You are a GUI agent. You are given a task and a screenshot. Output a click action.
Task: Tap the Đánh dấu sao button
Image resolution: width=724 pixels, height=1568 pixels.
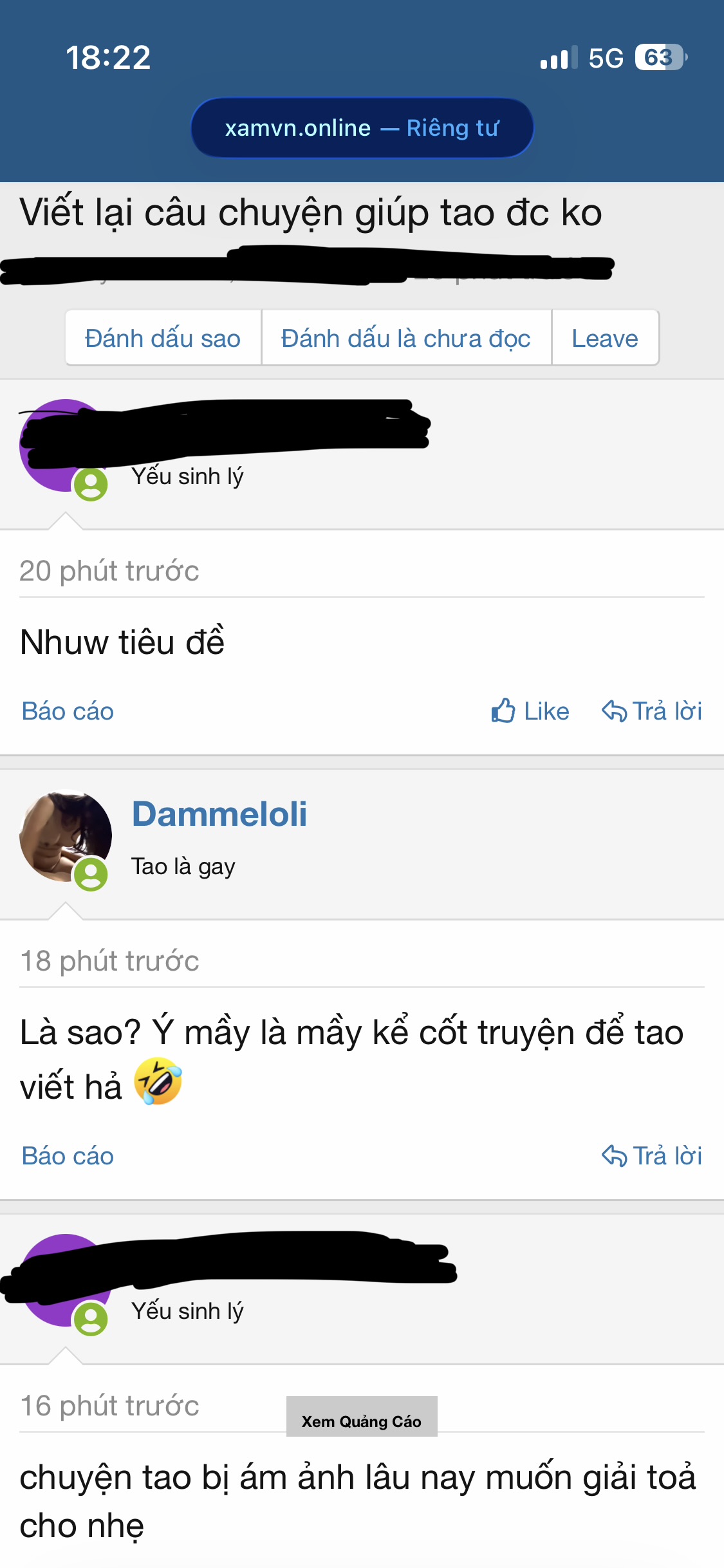pos(163,339)
